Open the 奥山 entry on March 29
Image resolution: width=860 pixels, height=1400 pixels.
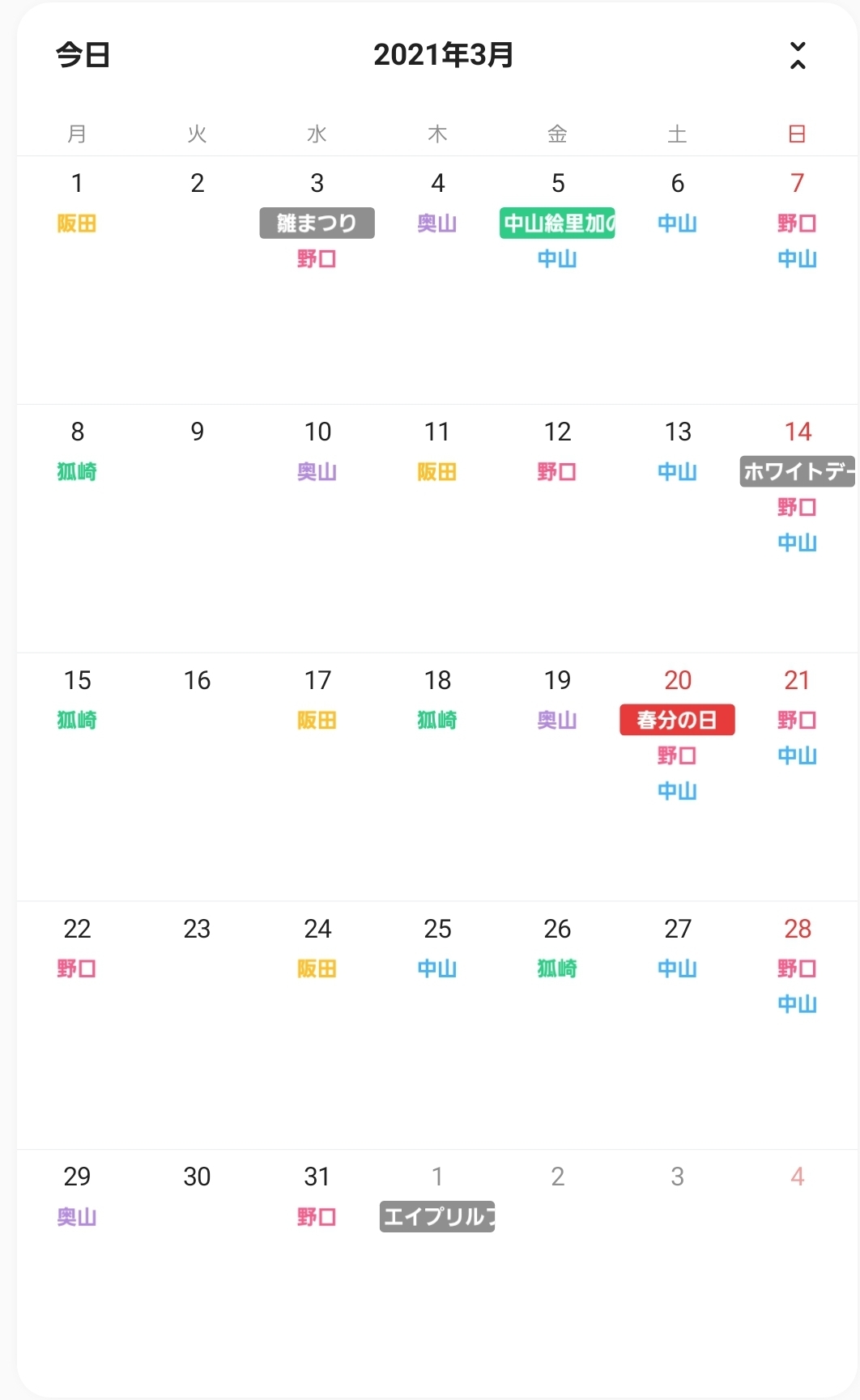[x=77, y=1216]
